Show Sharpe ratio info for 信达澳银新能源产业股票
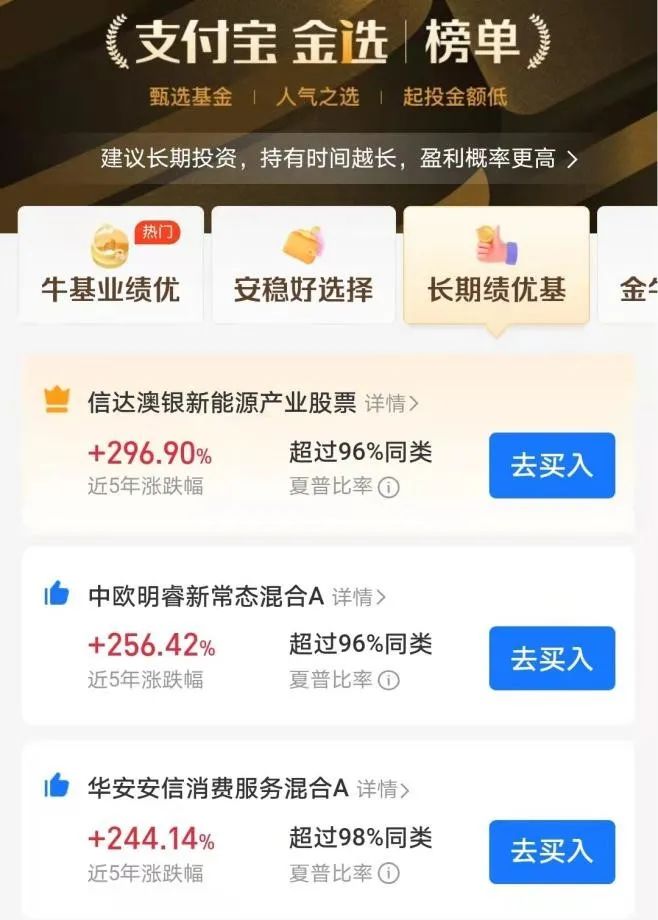 (x=389, y=487)
